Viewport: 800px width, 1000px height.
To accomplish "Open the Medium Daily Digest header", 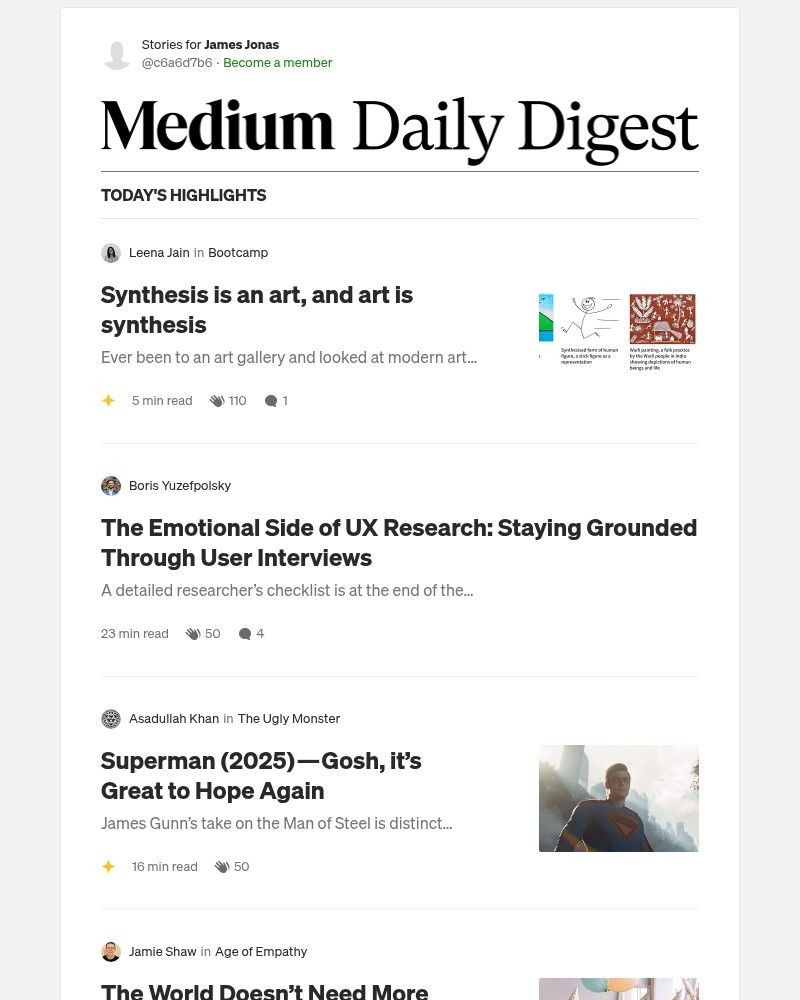I will pos(399,128).
